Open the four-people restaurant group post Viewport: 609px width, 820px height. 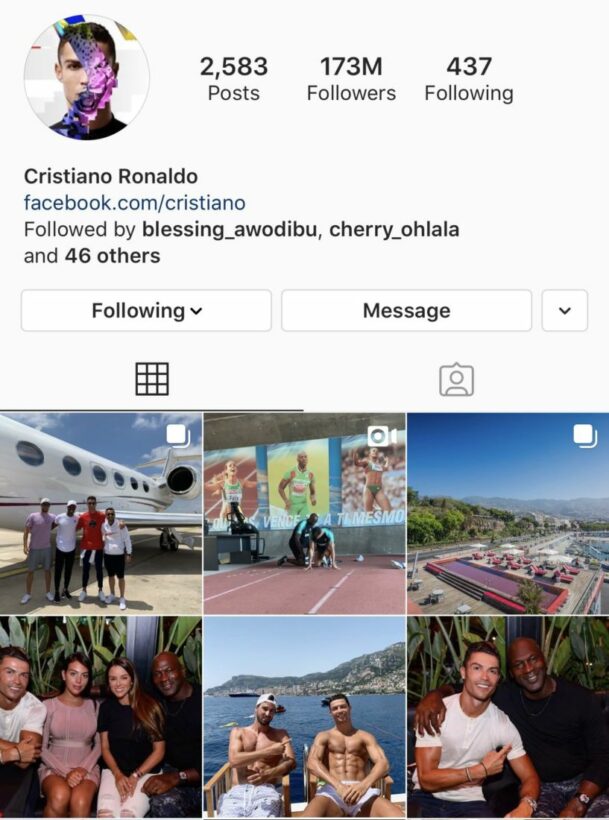coord(101,718)
